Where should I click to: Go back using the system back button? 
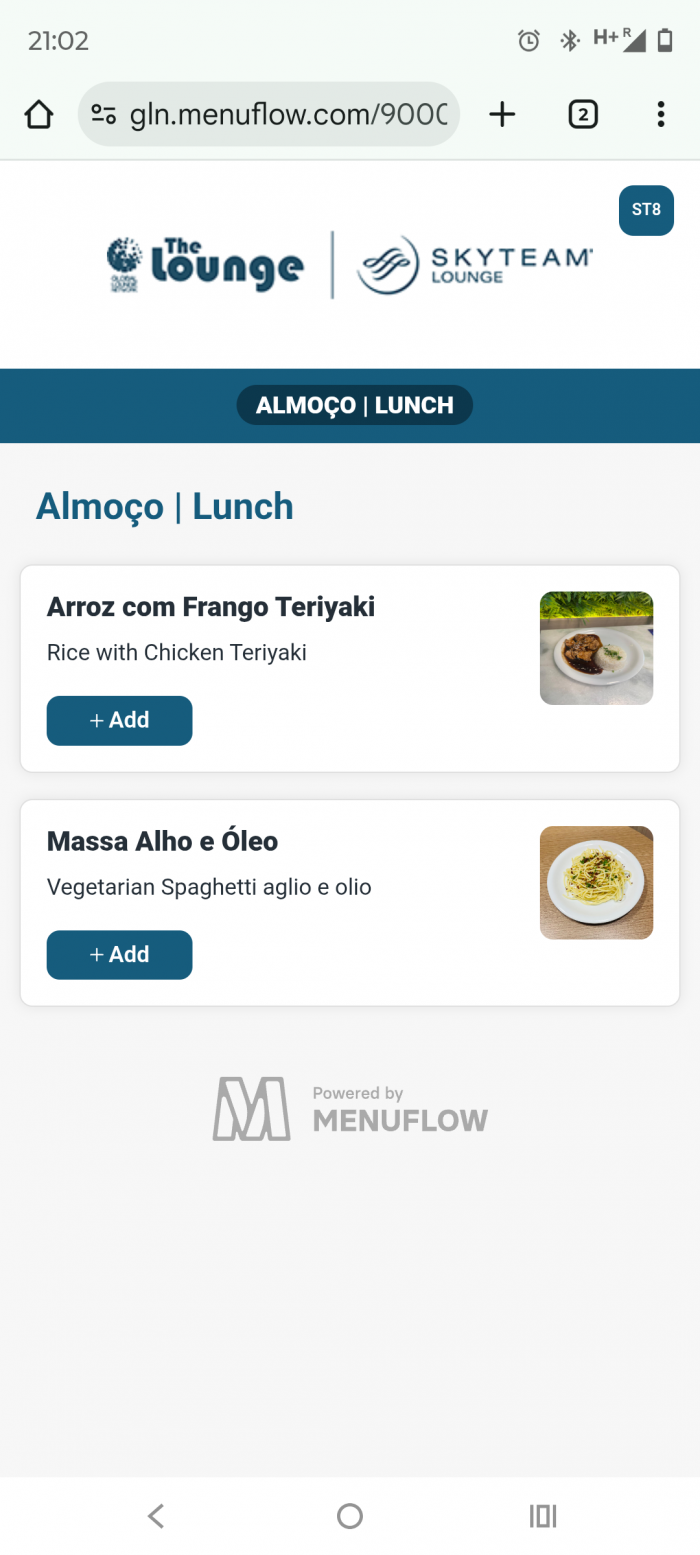coord(156,1516)
